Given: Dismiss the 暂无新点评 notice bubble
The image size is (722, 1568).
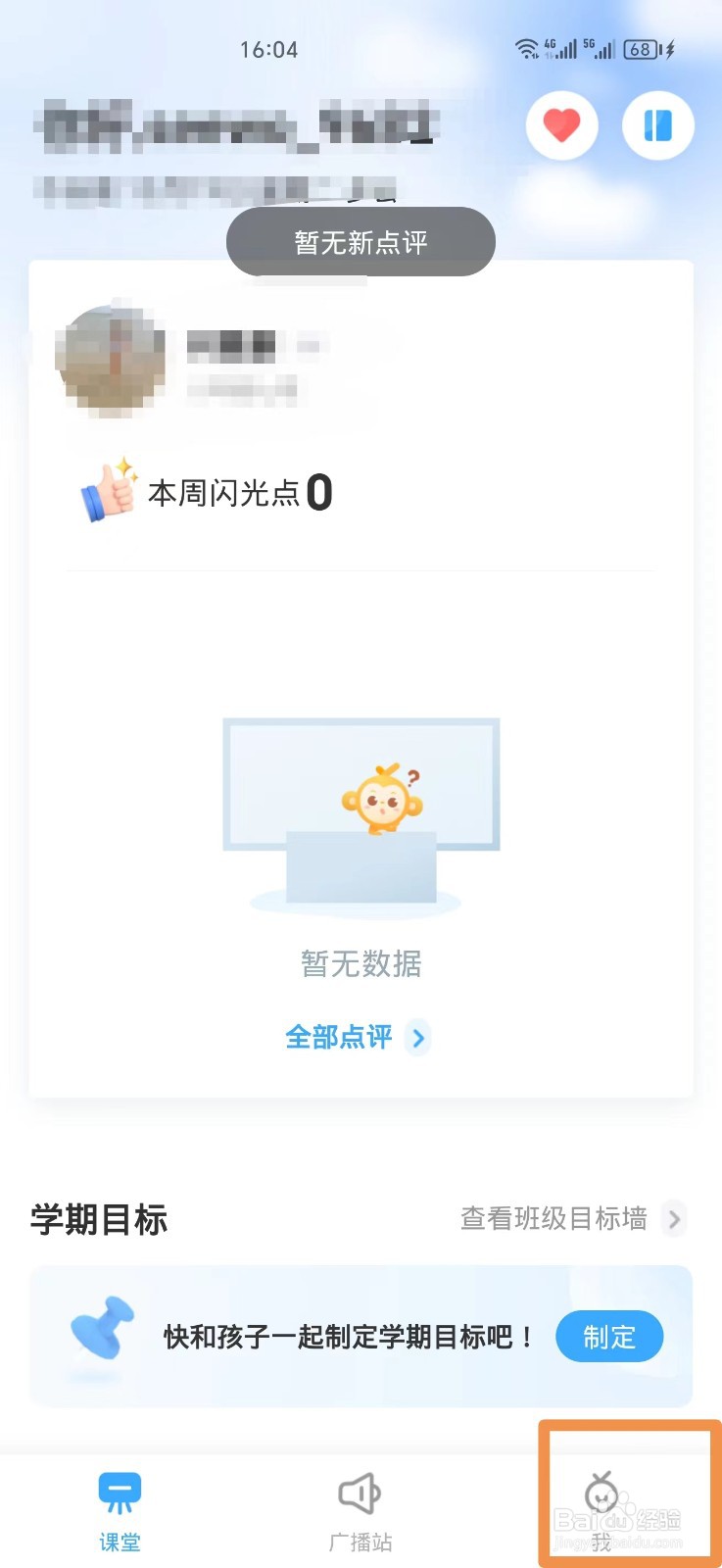Looking at the screenshot, I should tap(360, 240).
